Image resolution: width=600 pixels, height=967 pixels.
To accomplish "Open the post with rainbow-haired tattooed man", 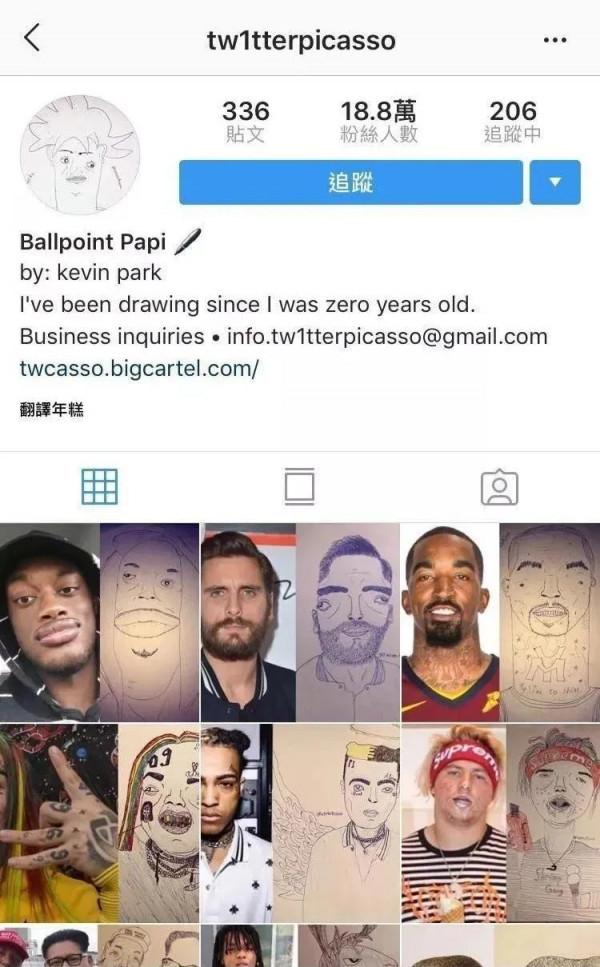I will coord(99,823).
